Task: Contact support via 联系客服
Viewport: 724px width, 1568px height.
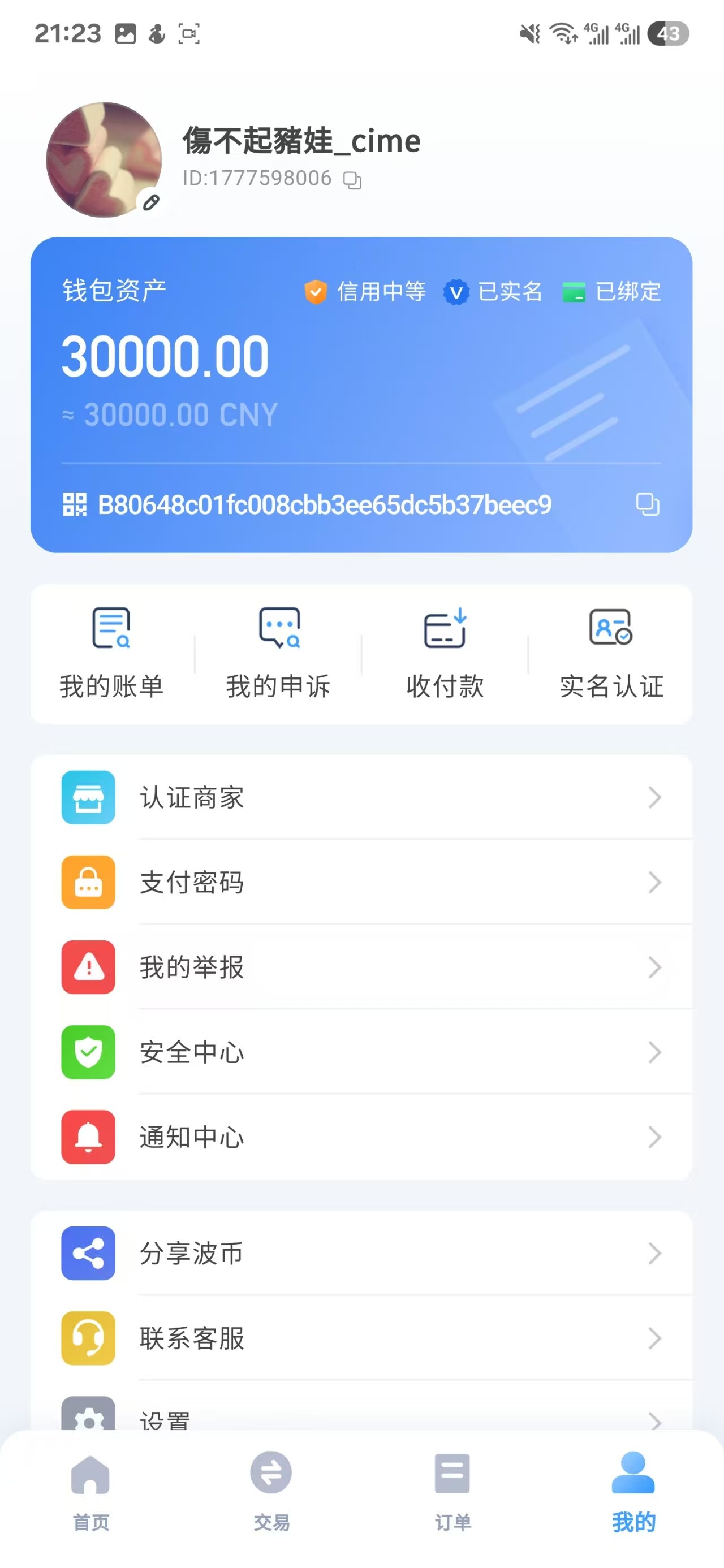Action: point(361,1338)
